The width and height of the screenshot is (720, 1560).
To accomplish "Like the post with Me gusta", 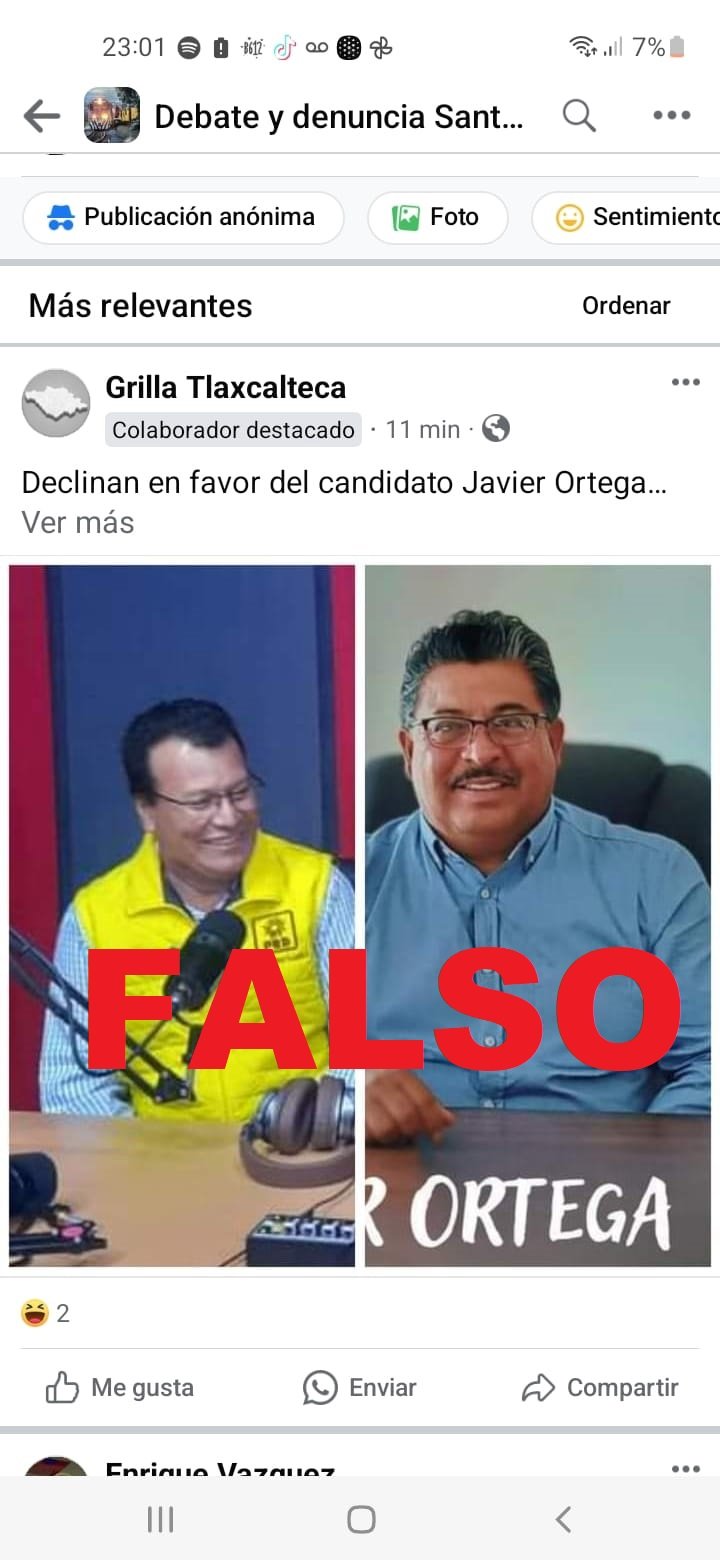I will (120, 1388).
